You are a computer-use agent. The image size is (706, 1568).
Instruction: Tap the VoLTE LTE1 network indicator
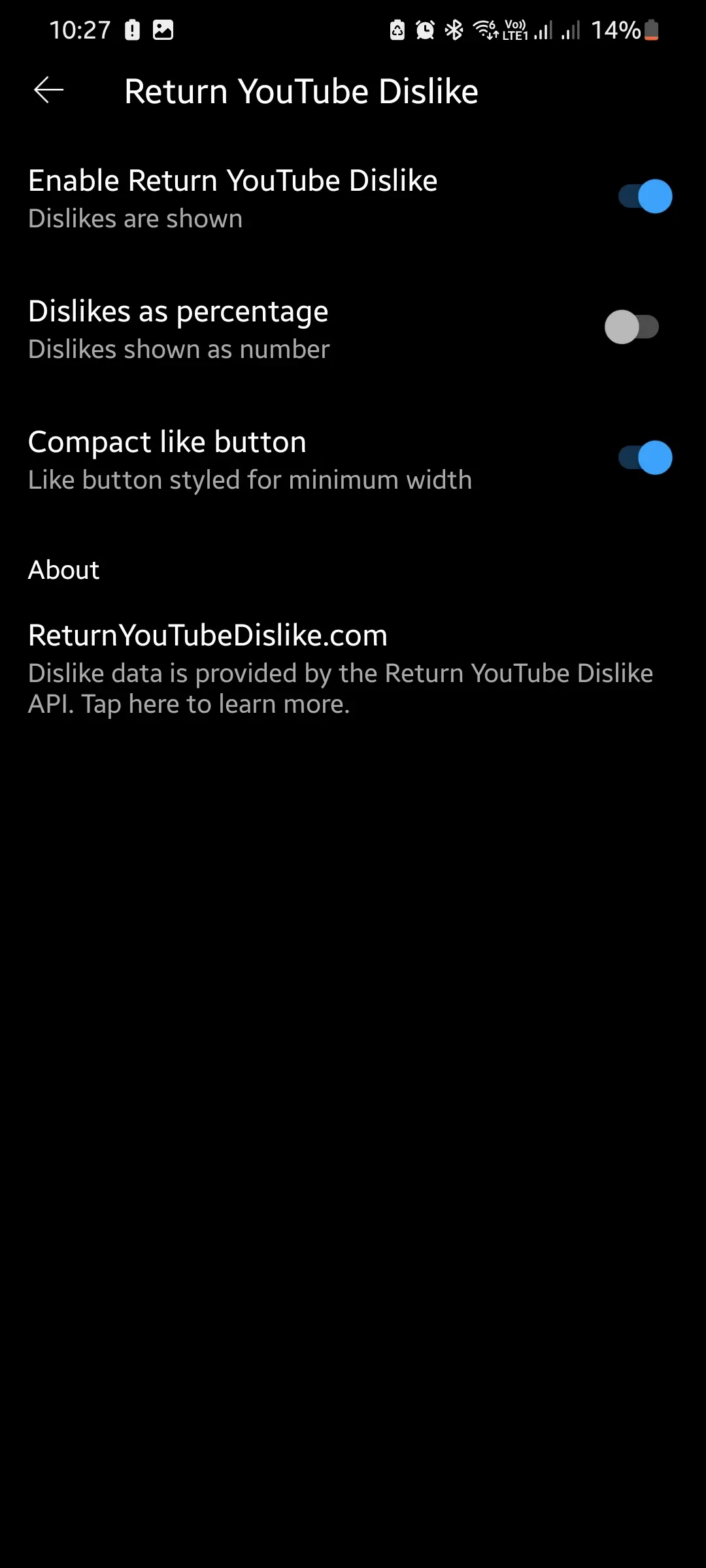[516, 29]
